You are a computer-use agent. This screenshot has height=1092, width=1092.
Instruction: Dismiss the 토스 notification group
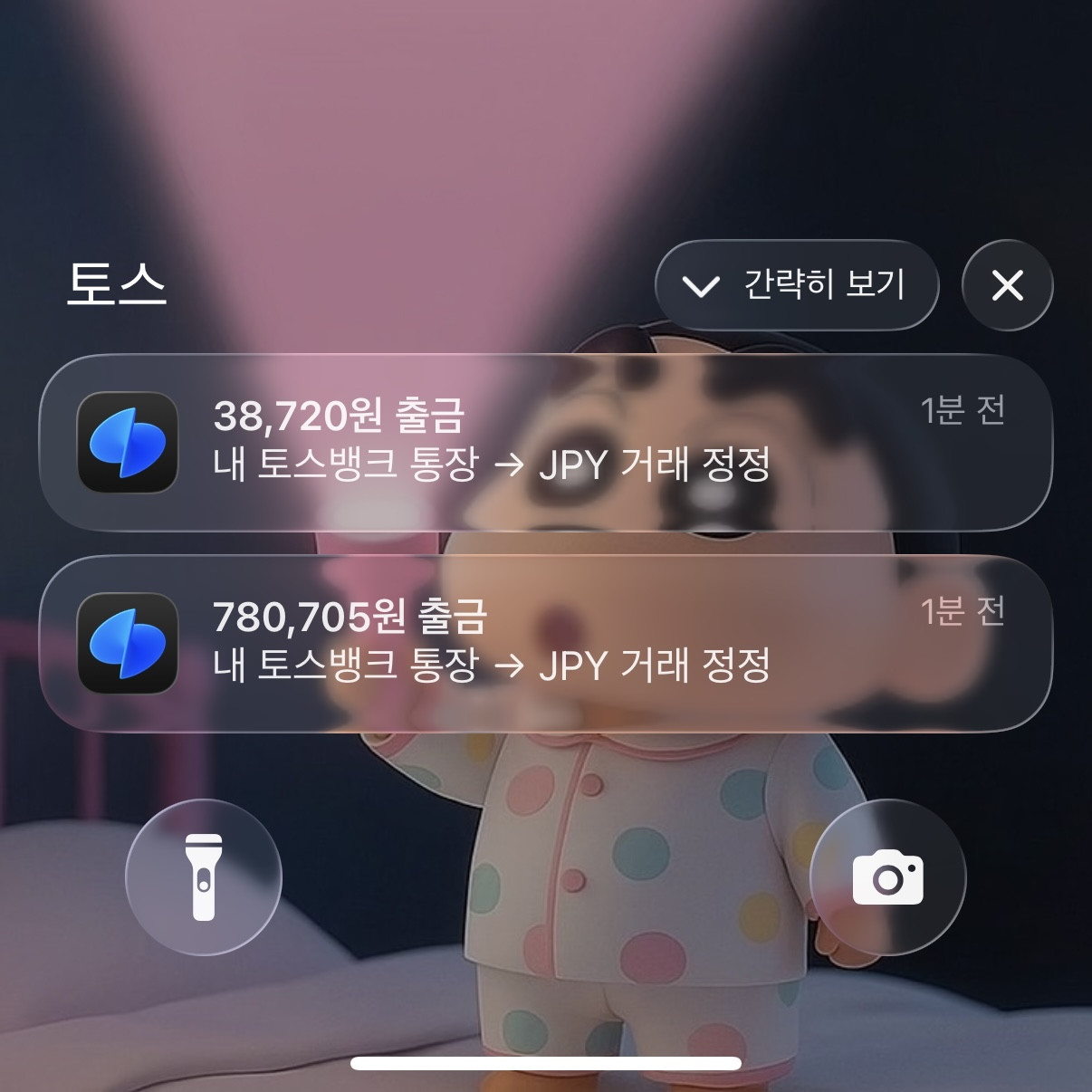(x=1007, y=285)
